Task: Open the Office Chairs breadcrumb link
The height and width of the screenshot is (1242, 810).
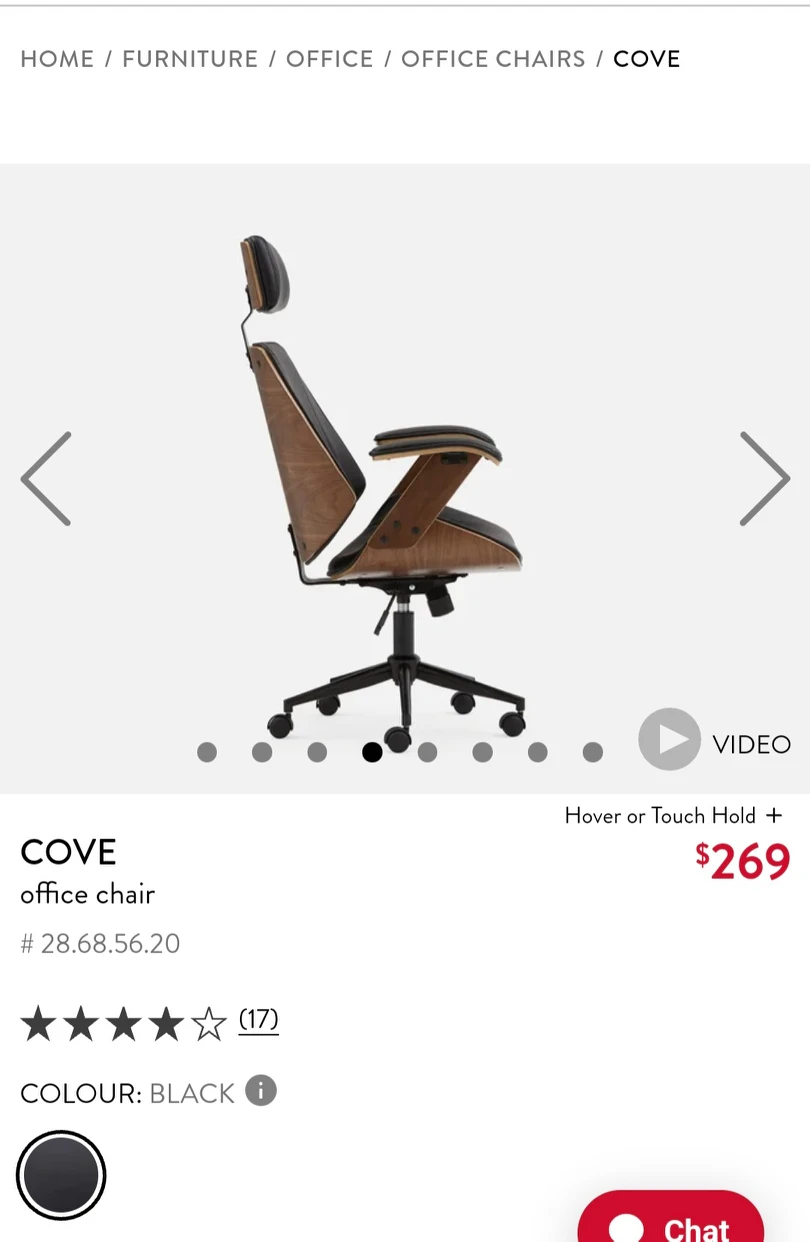Action: point(493,59)
